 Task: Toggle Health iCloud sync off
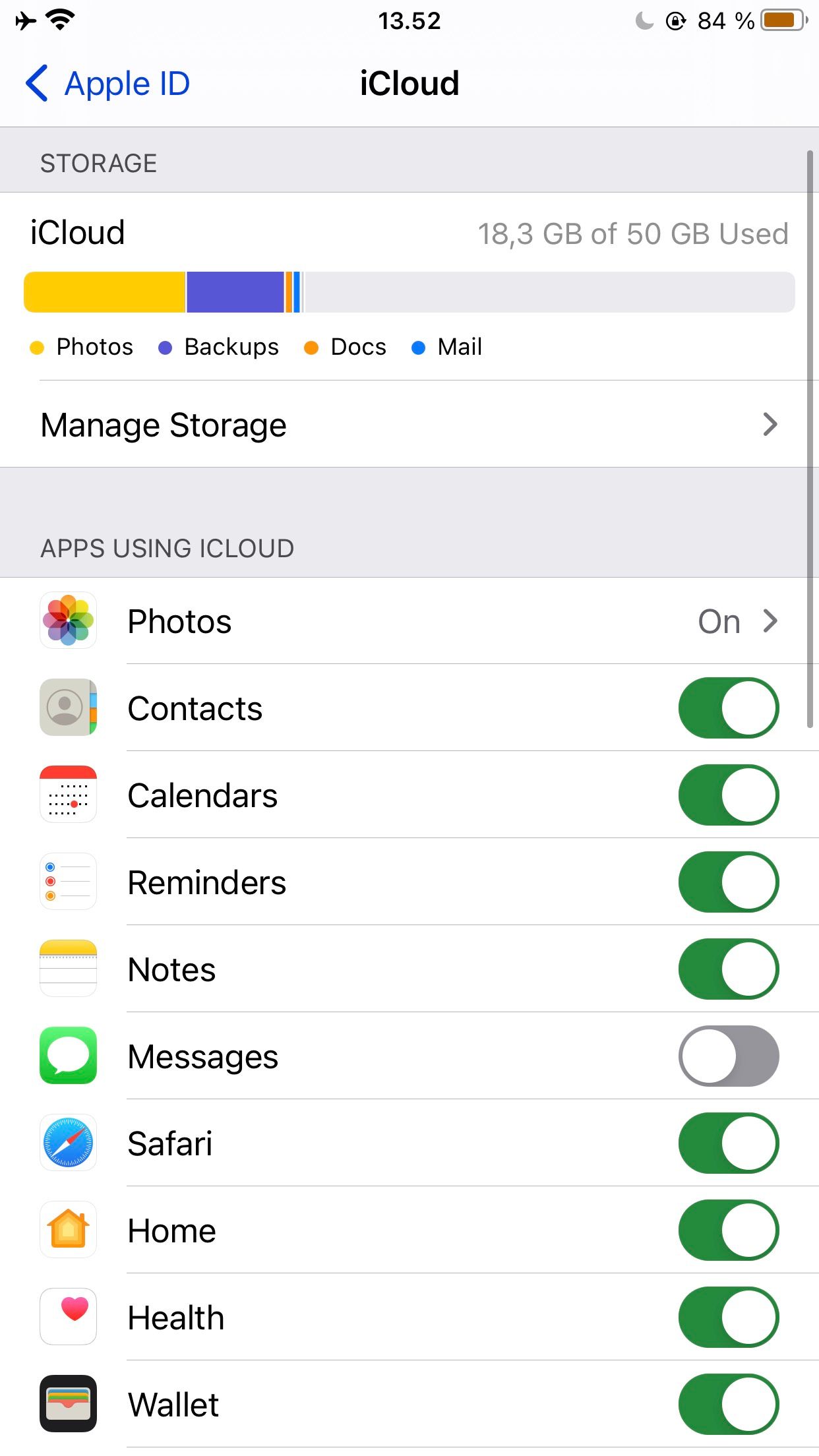point(728,1318)
